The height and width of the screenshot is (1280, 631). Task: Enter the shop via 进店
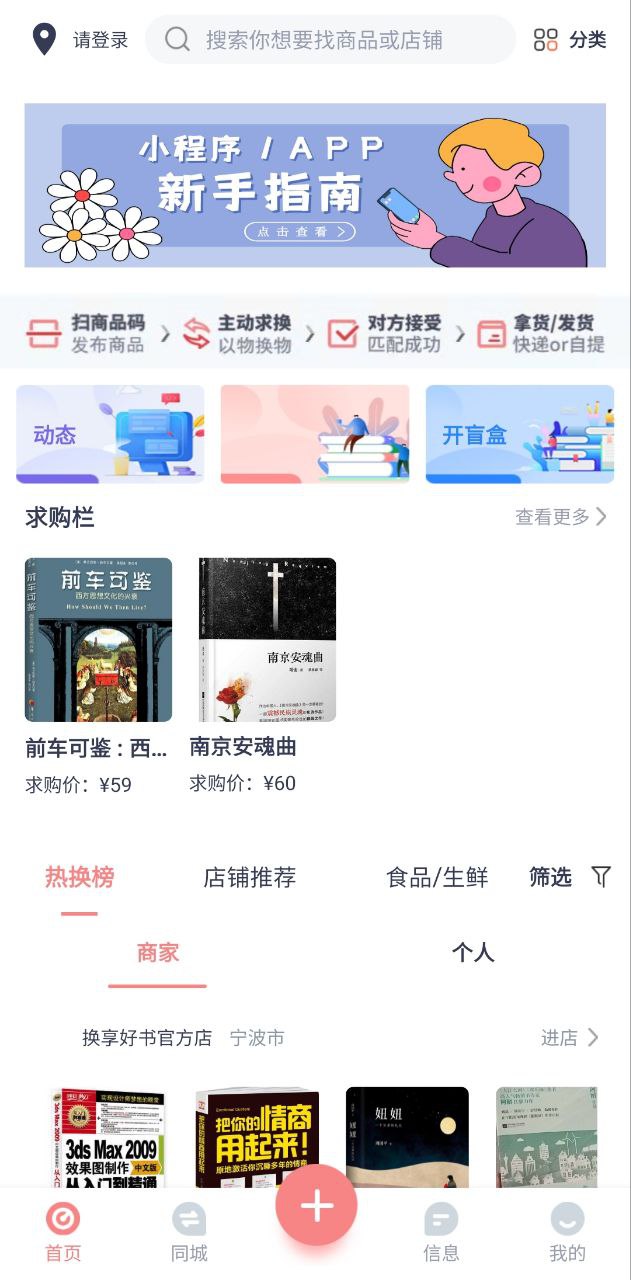(x=569, y=1038)
